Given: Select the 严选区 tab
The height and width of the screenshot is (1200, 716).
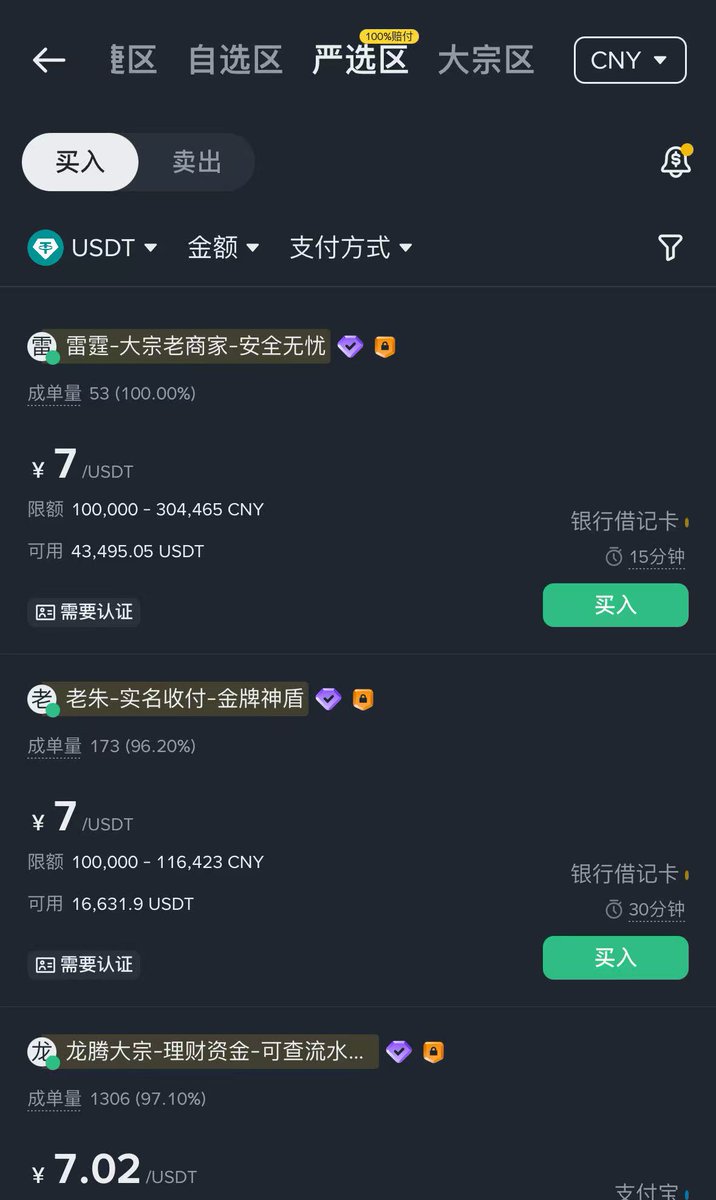Looking at the screenshot, I should click(360, 60).
